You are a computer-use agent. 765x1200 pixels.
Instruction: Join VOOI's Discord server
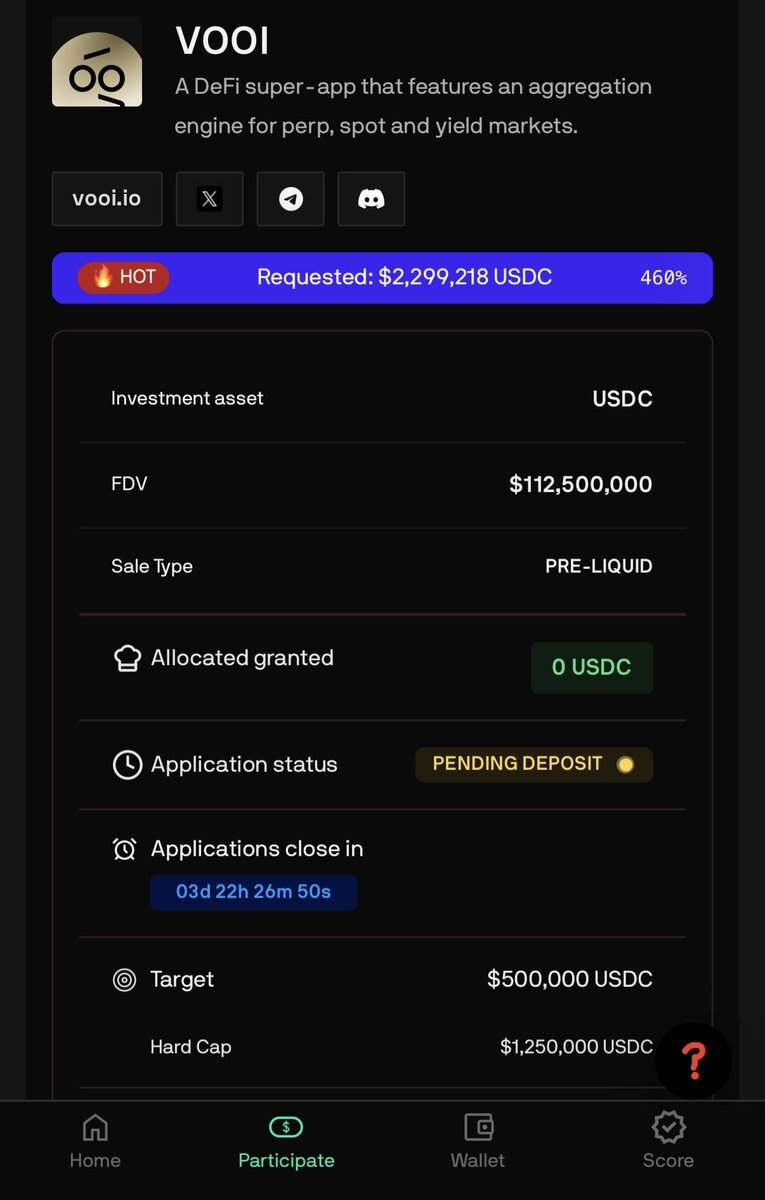pos(371,198)
